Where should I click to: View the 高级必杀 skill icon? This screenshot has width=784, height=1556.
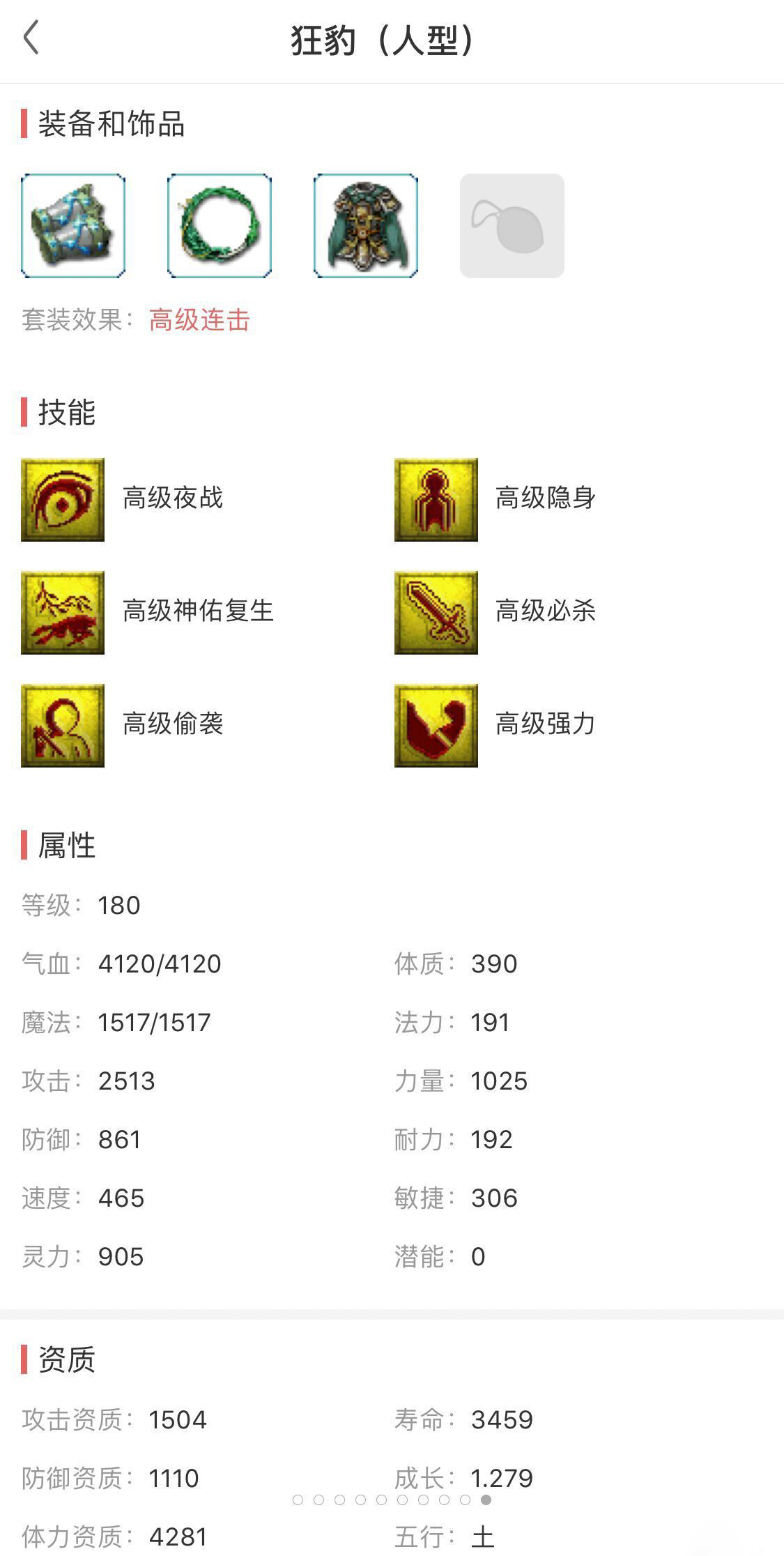coord(436,612)
